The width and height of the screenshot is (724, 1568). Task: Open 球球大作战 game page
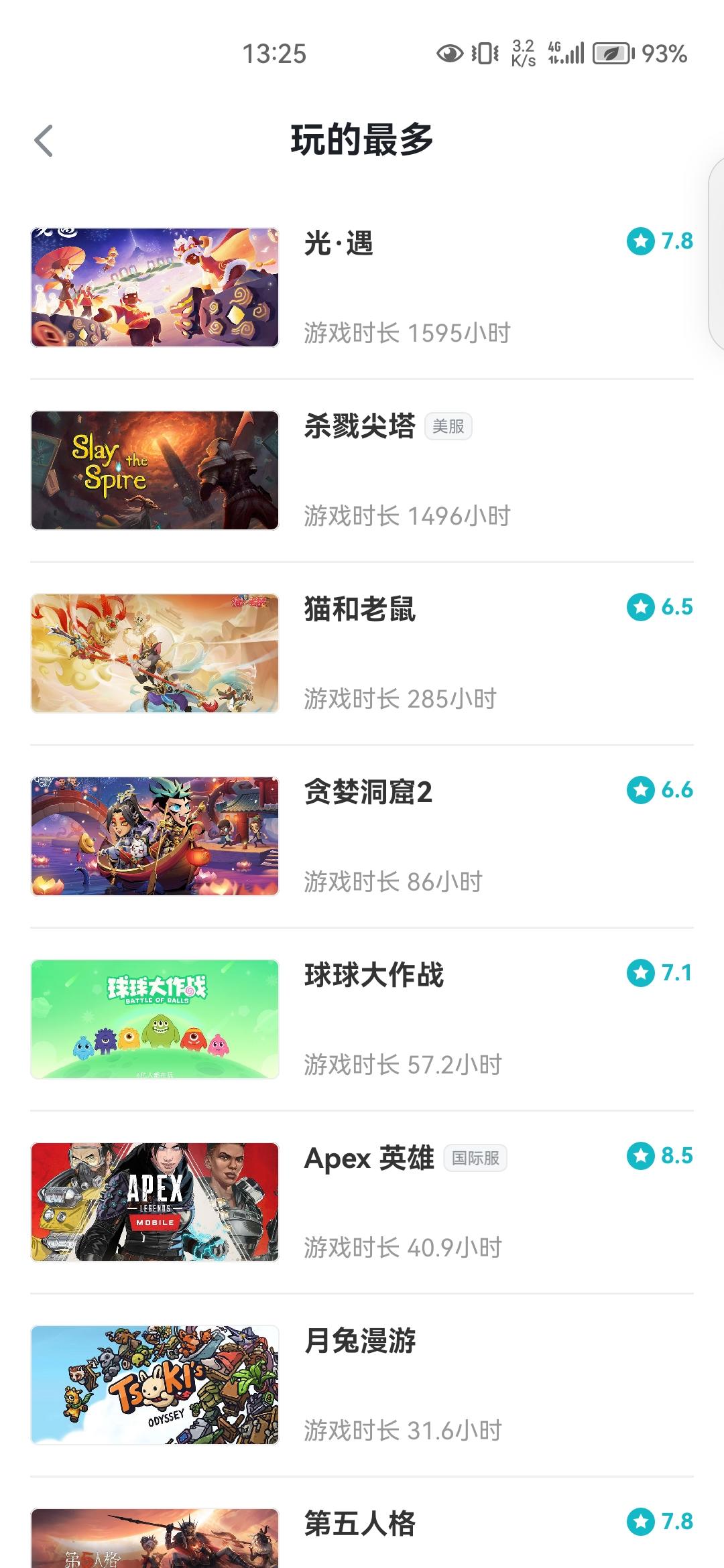[x=373, y=975]
